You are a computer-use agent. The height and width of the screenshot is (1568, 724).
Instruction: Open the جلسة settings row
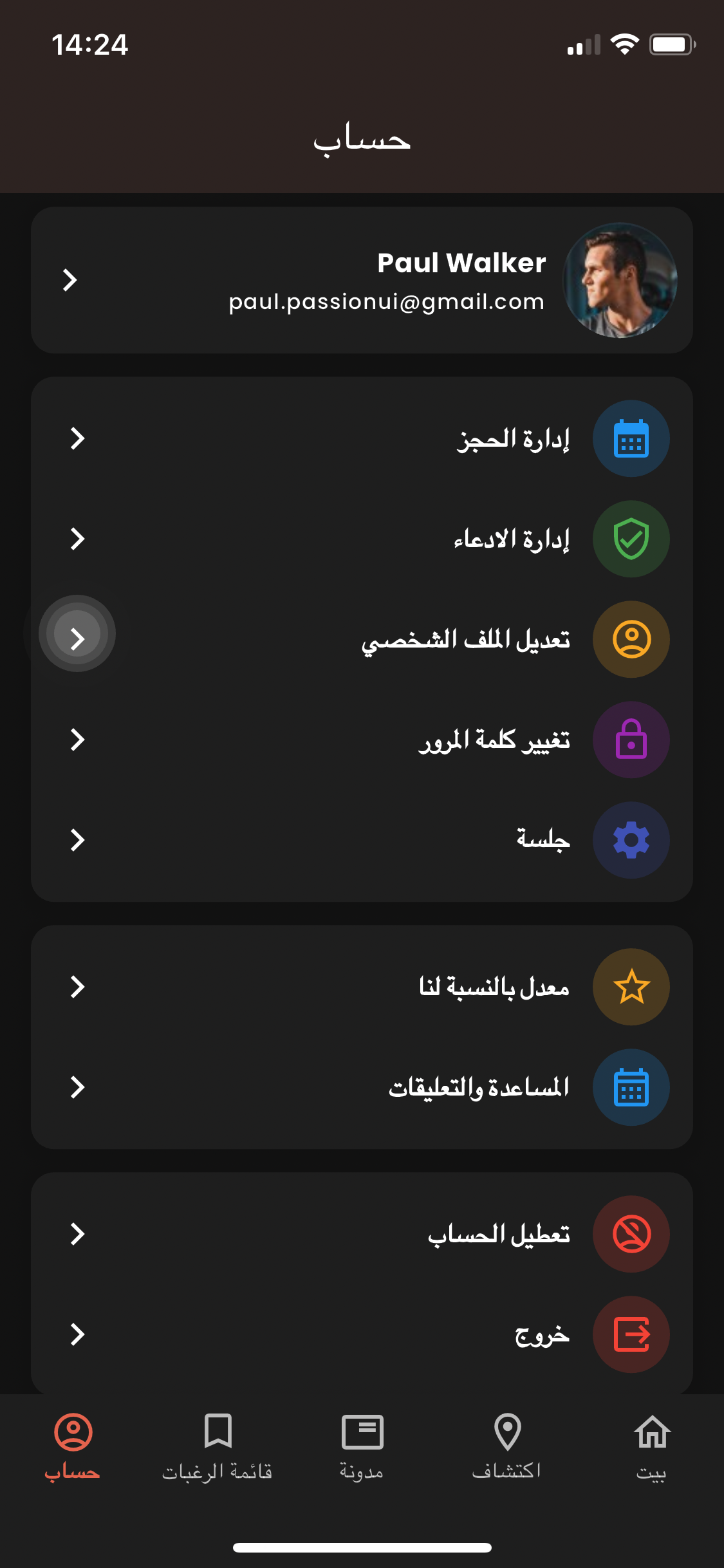(x=362, y=840)
